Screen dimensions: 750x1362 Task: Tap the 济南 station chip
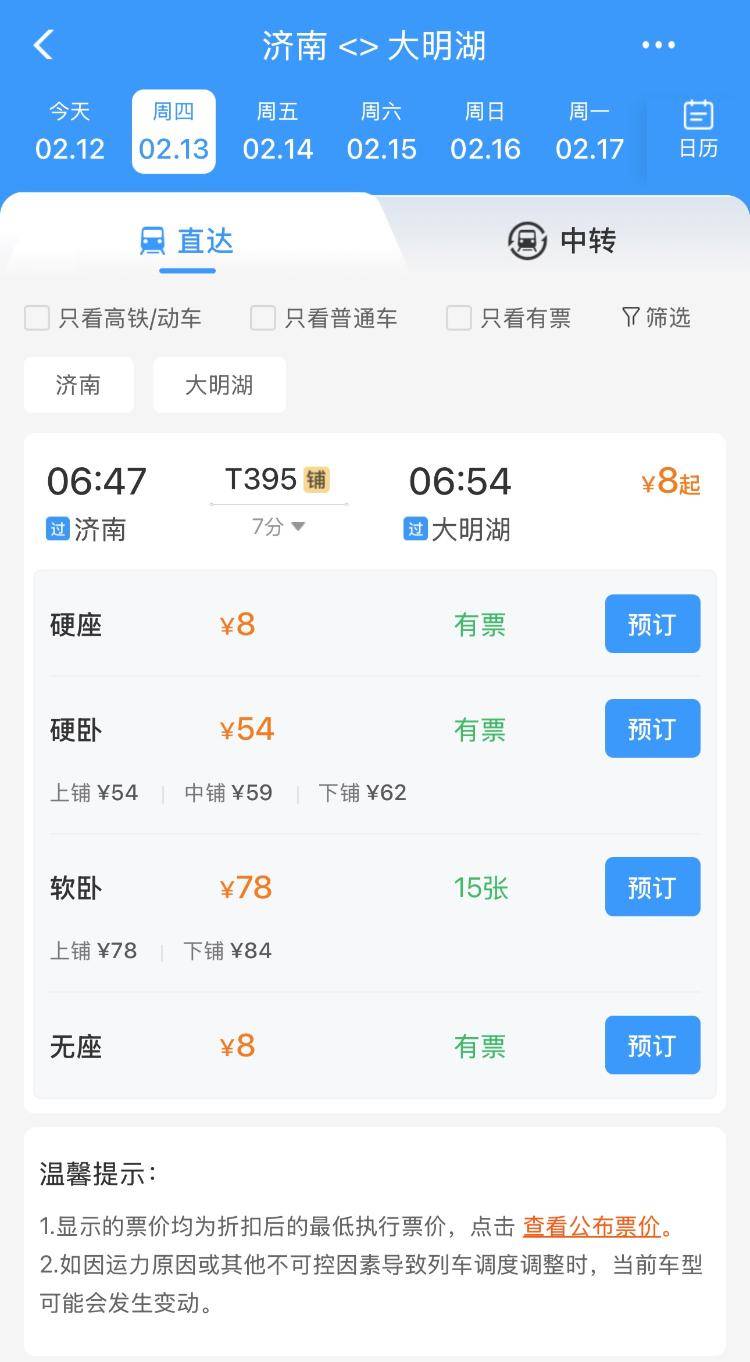(x=78, y=385)
